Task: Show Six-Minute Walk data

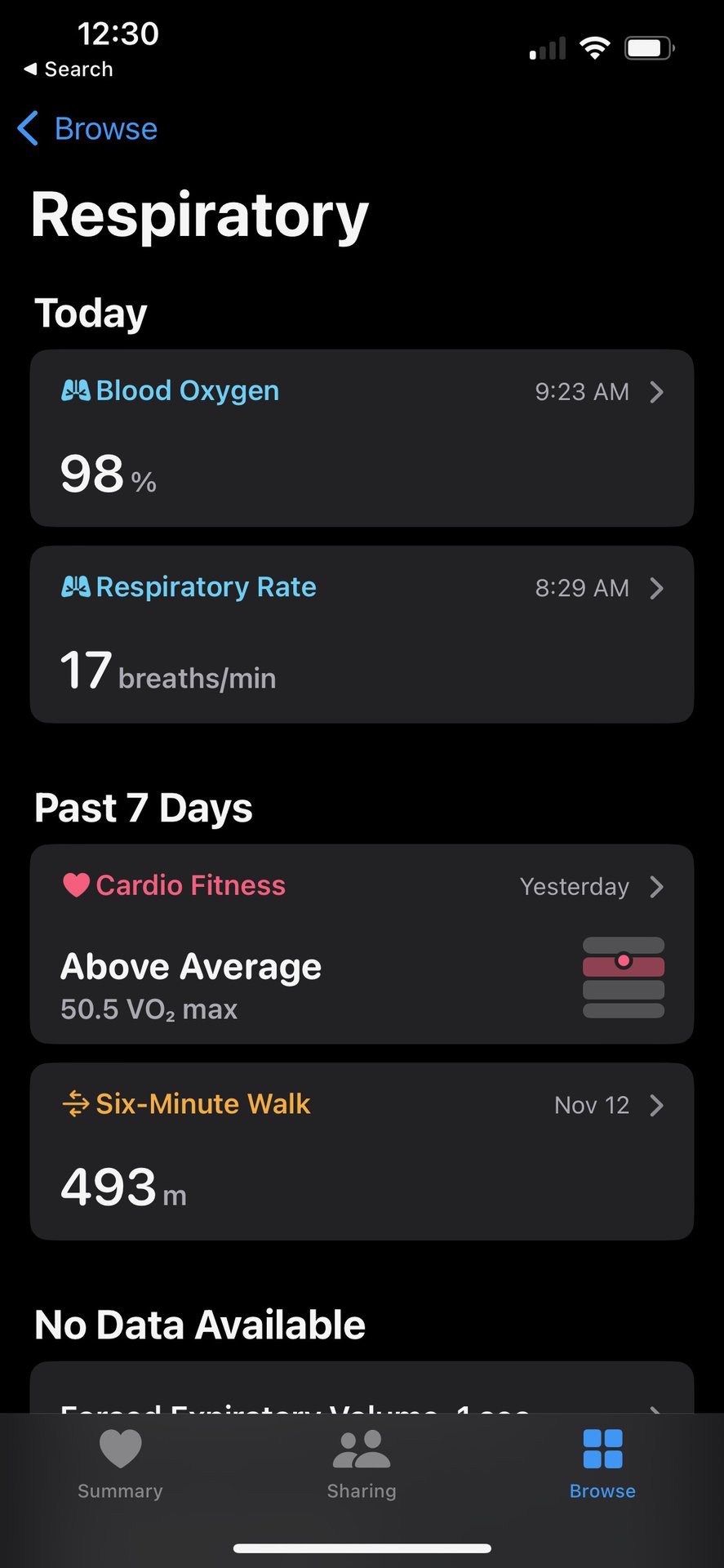Action: coord(362,1151)
